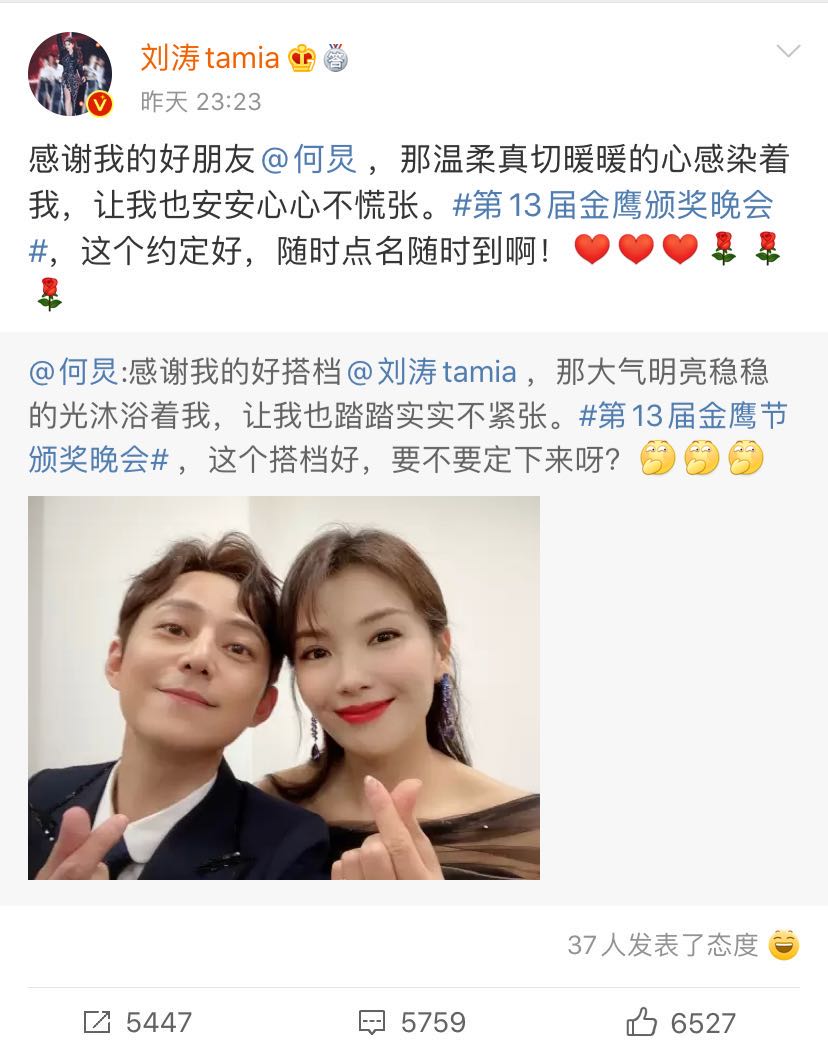This screenshot has height=1048, width=828.
Task: Expand the post options chevron
Action: [788, 52]
